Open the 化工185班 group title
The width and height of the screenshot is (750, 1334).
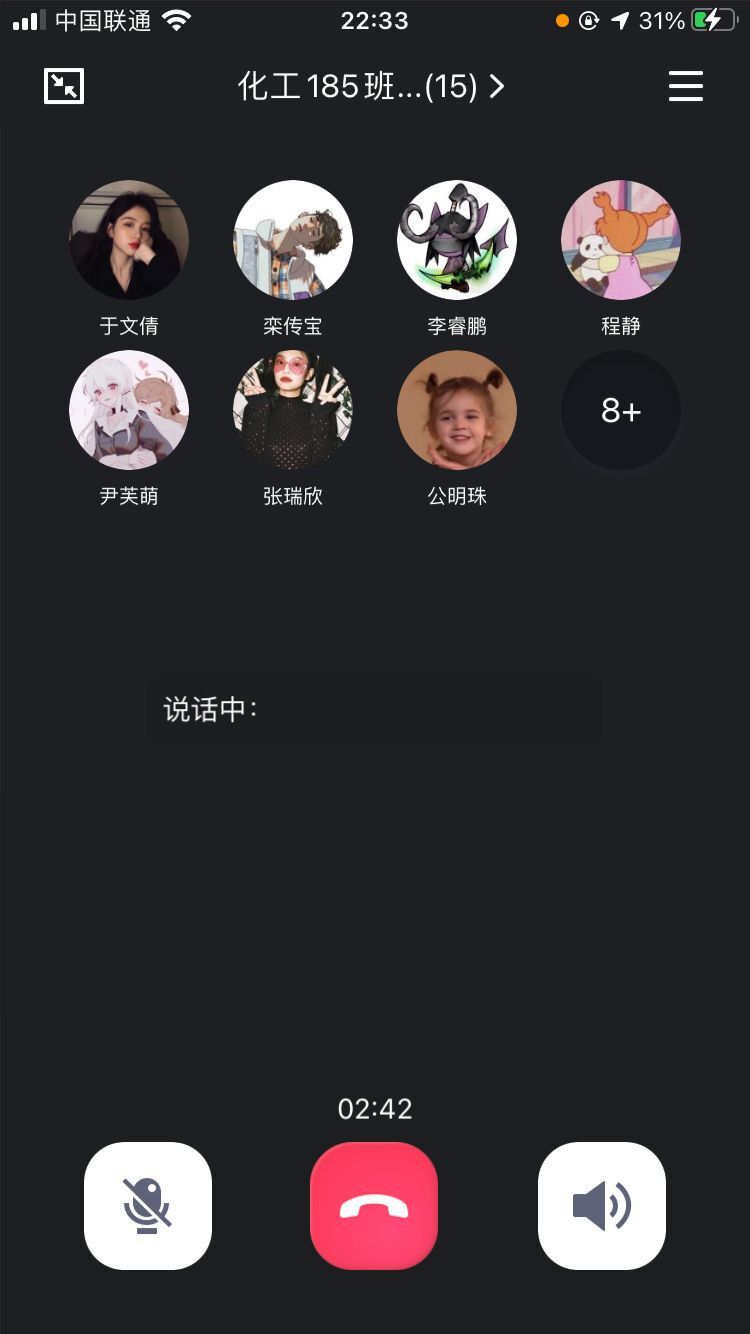[371, 86]
